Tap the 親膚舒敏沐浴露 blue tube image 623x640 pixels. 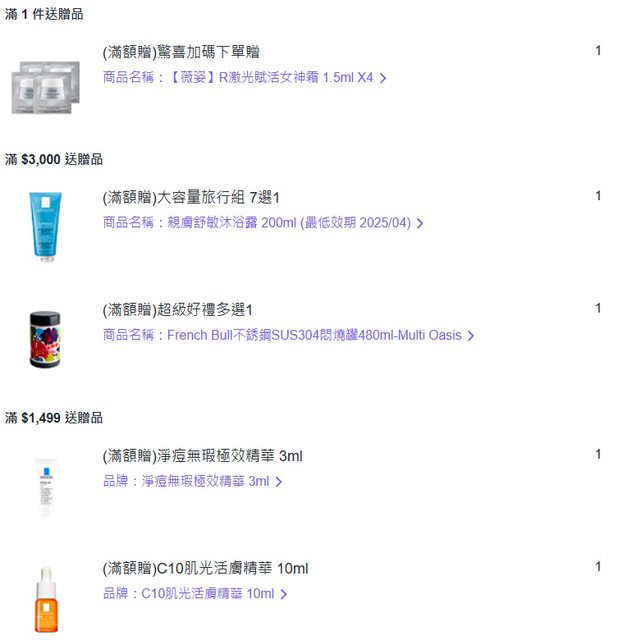click(x=44, y=226)
